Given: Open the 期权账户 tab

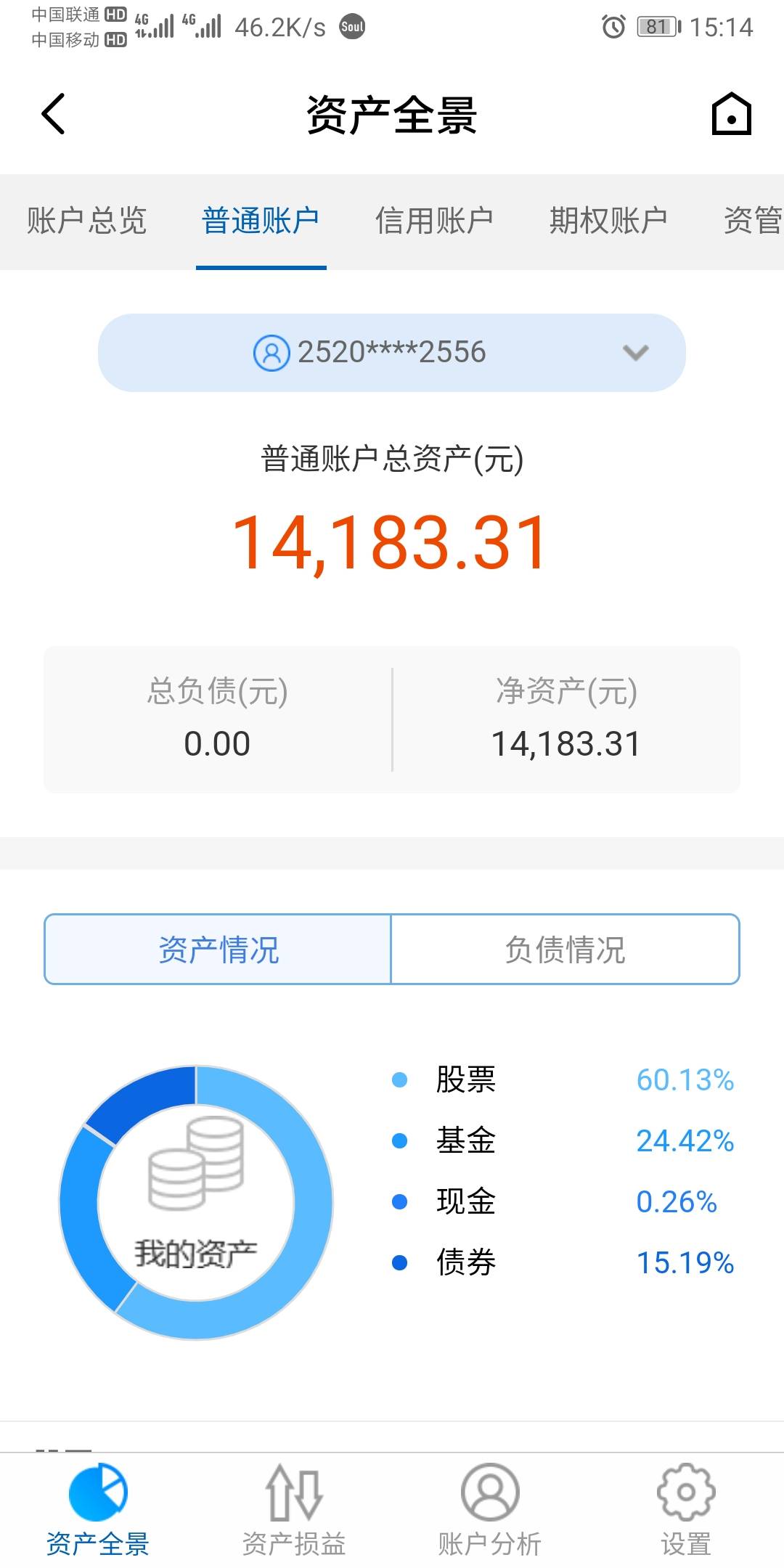Looking at the screenshot, I should tap(608, 221).
